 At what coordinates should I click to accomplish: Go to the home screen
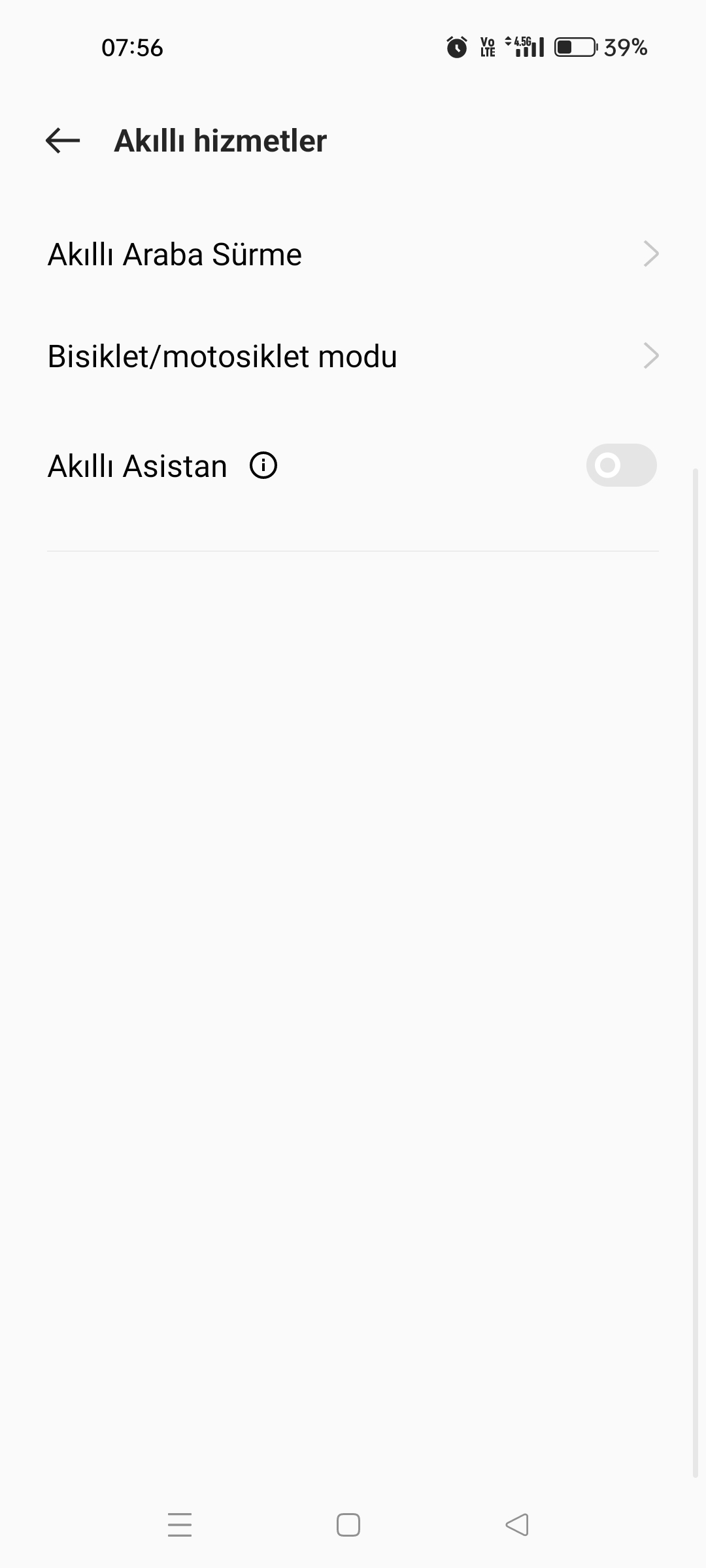point(348,1525)
